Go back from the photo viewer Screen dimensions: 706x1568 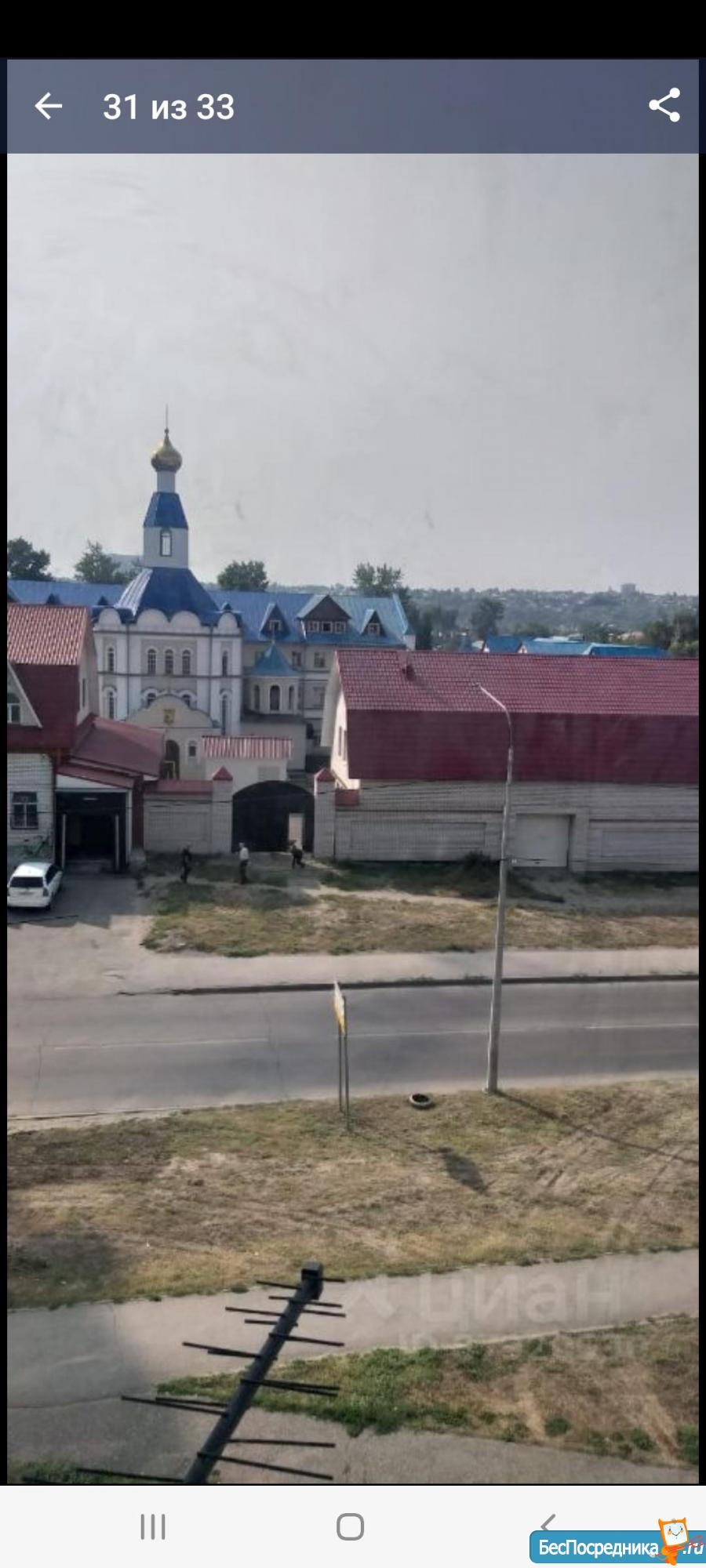pos(49,106)
